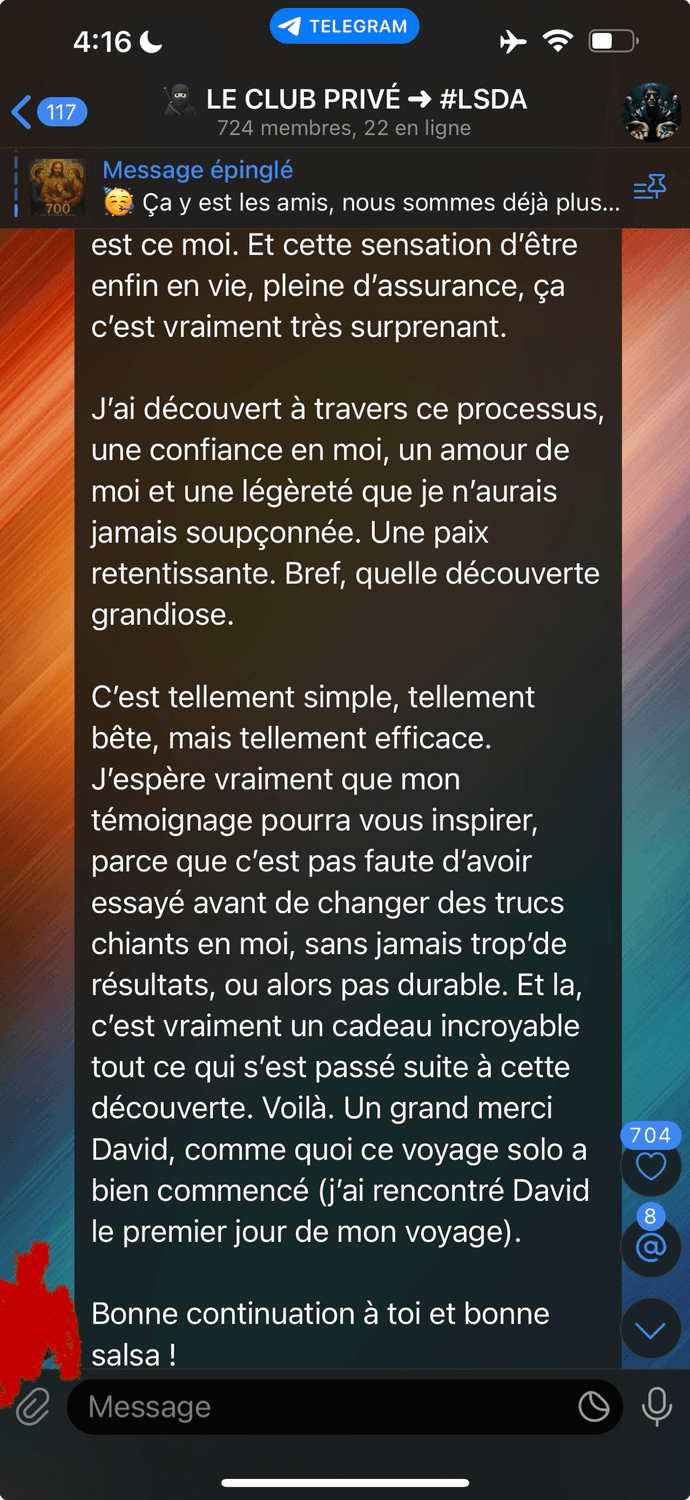
Task: Open LE CLUB PRIVÉ group info
Action: click(x=345, y=112)
